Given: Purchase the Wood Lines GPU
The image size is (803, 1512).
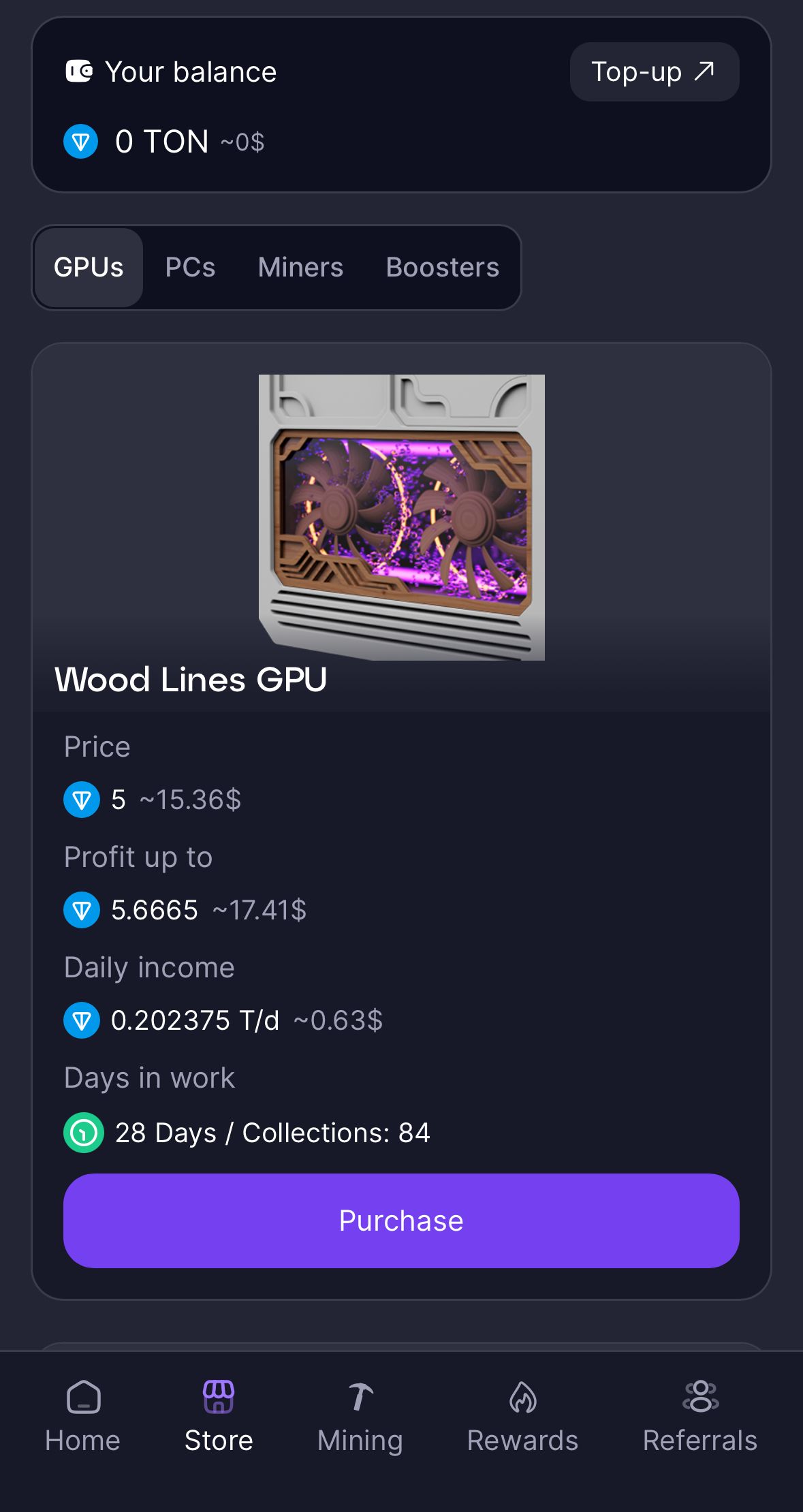Looking at the screenshot, I should [x=401, y=1220].
